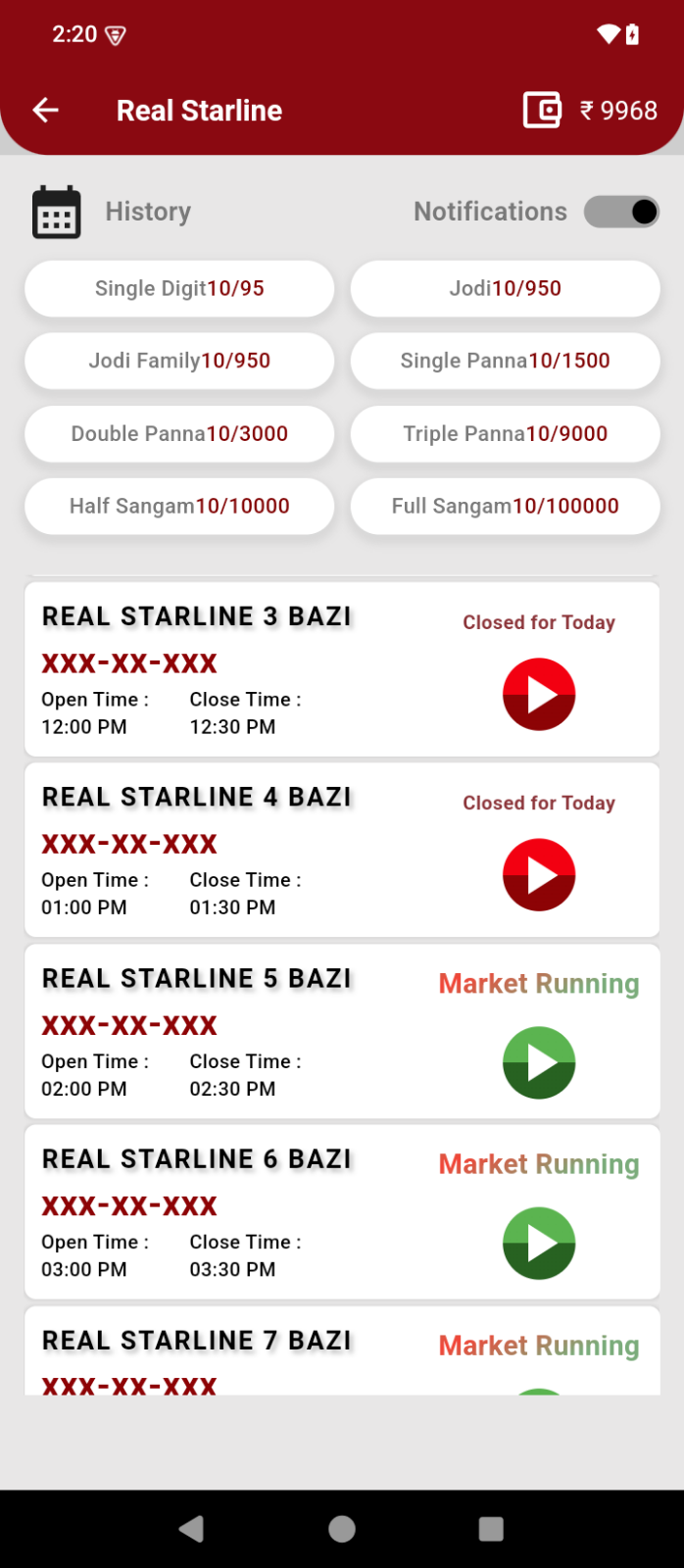Play the running Real Starline 6 Bazi market
The image size is (684, 1568).
[539, 1244]
